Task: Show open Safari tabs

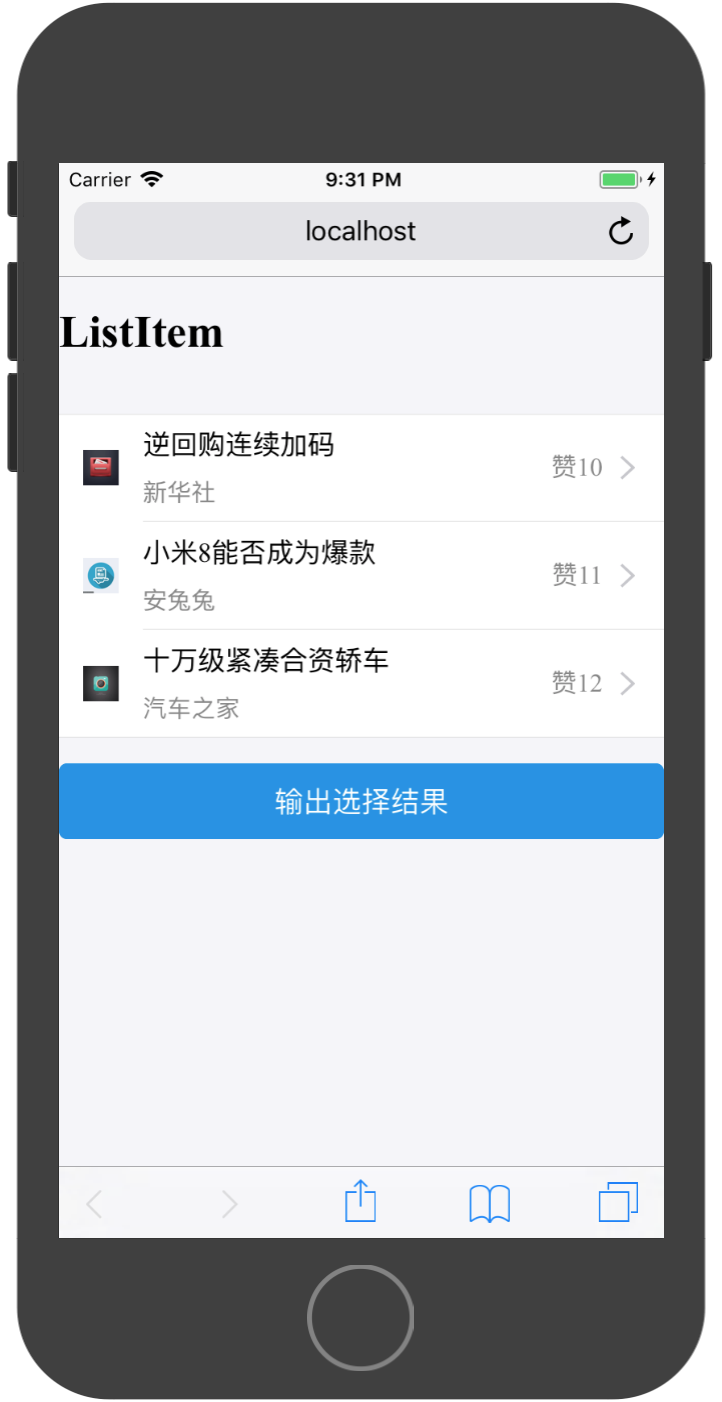Action: (x=618, y=1202)
